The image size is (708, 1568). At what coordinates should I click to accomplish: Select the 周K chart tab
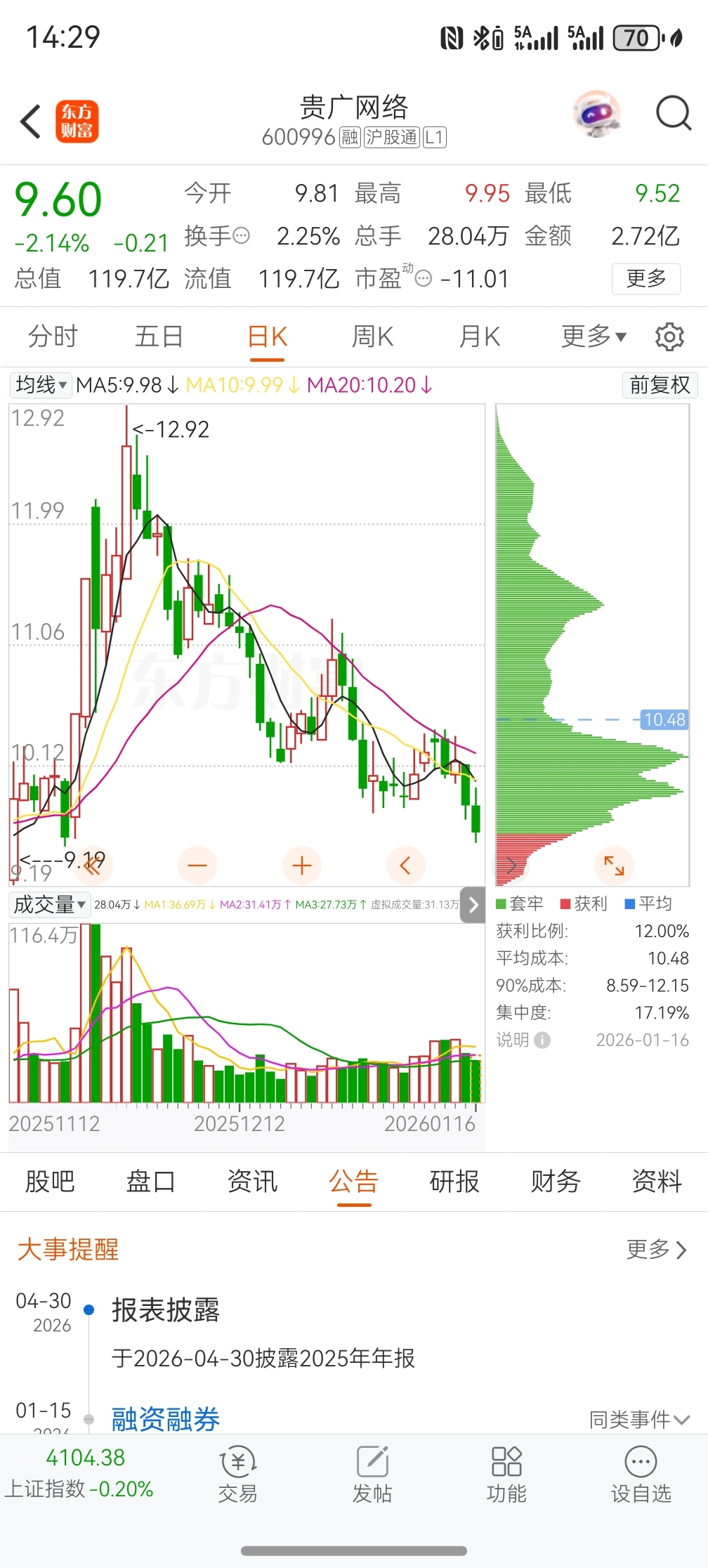tap(372, 337)
